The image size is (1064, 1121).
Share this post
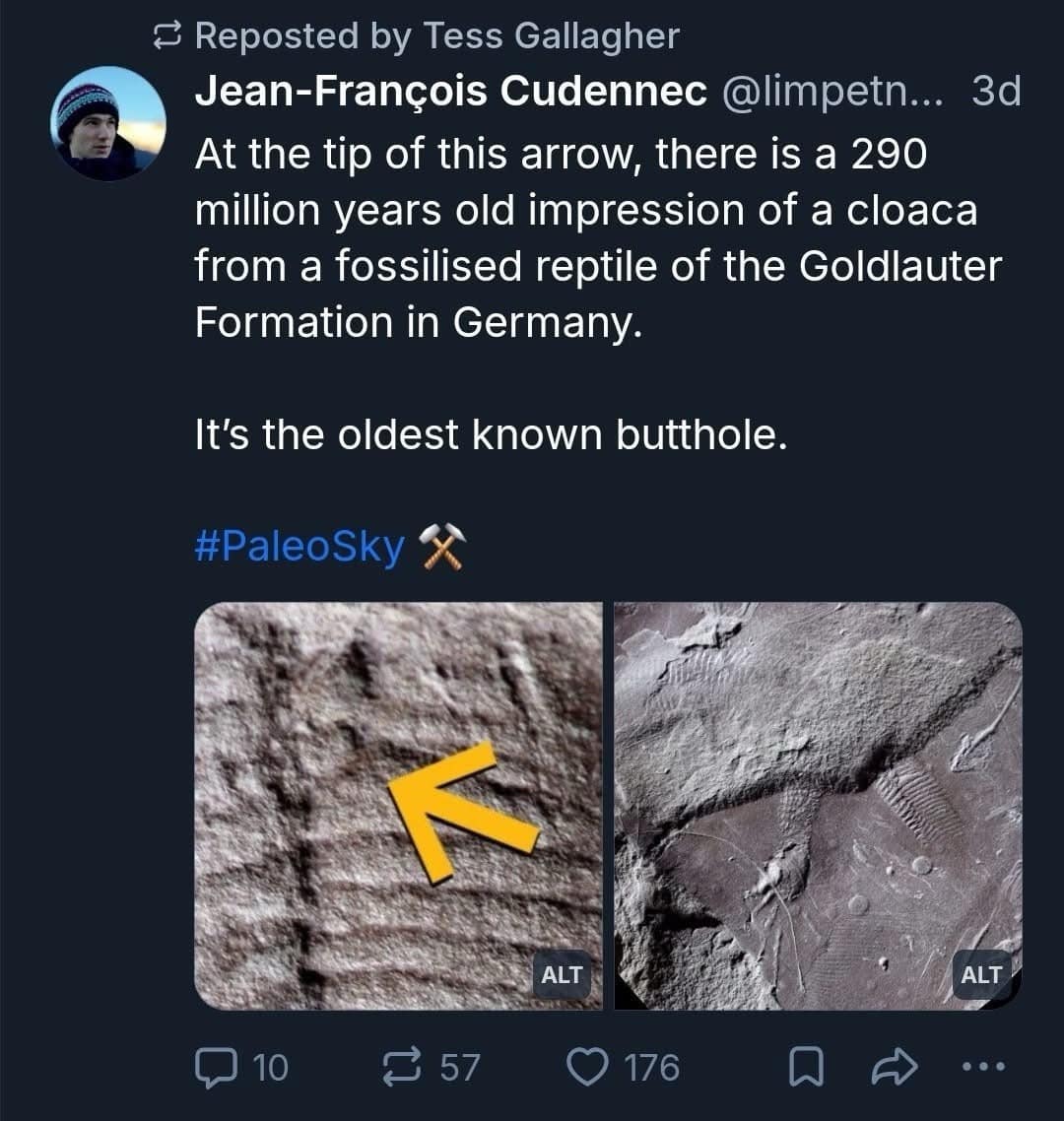click(895, 1067)
